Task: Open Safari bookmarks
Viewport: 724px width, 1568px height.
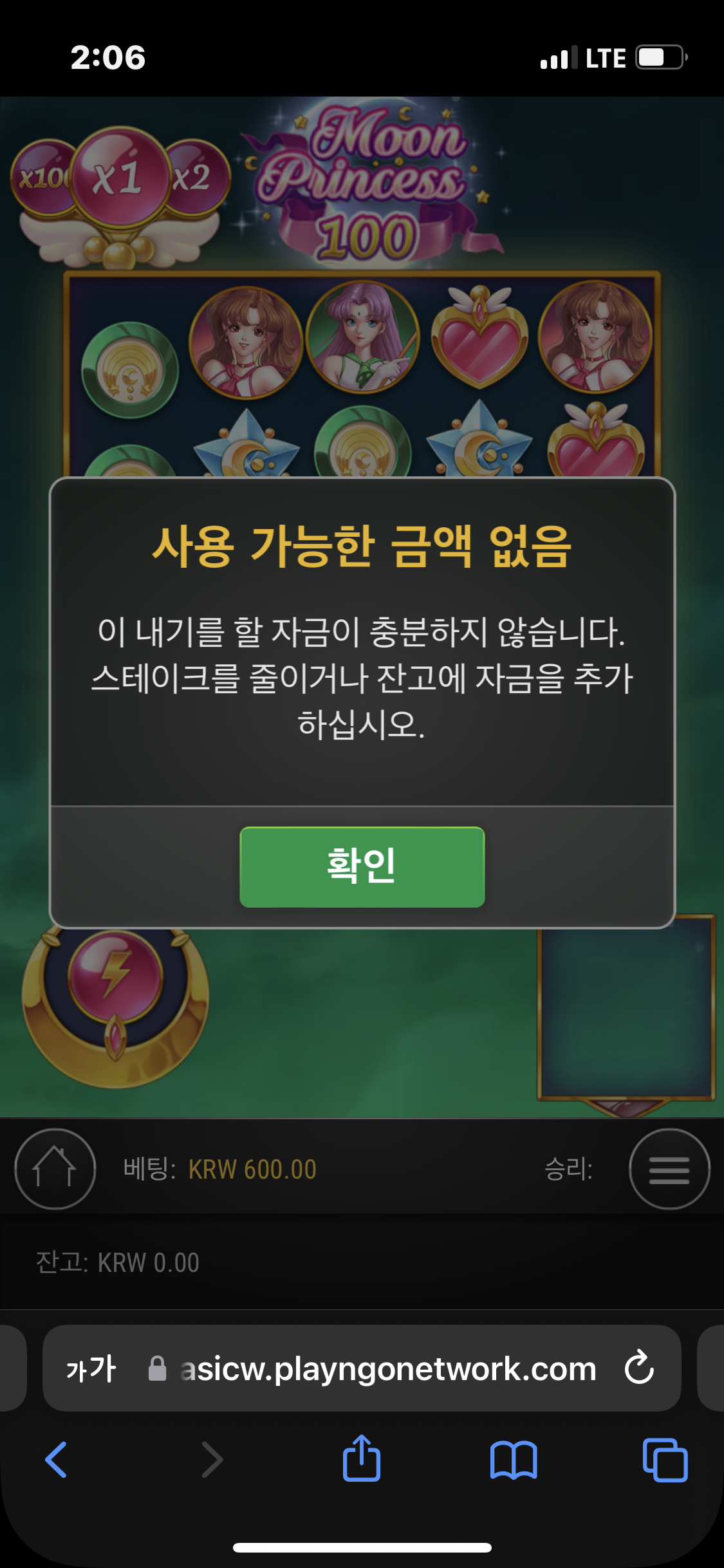Action: (x=514, y=1459)
